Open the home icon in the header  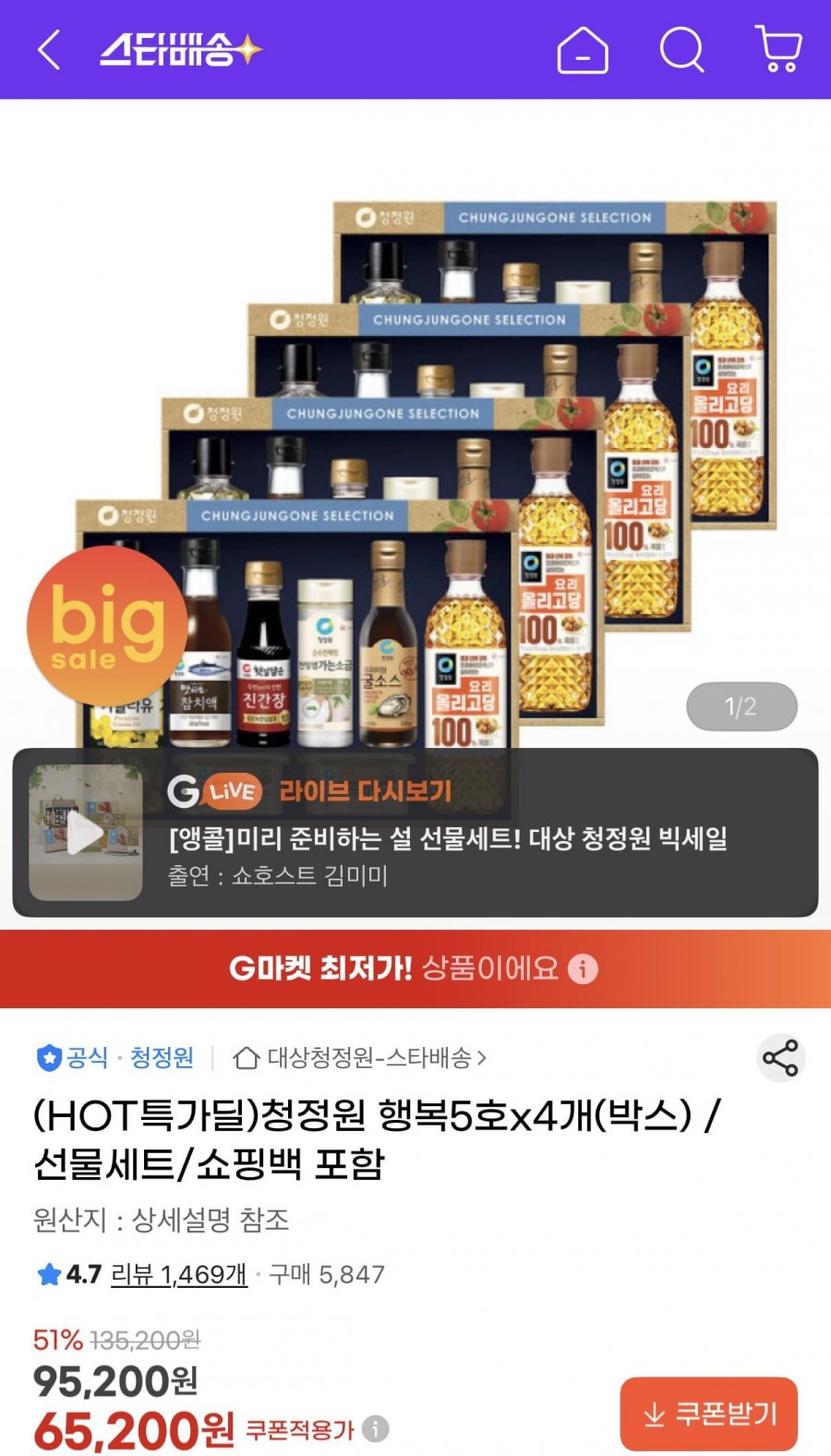pyautogui.click(x=583, y=49)
